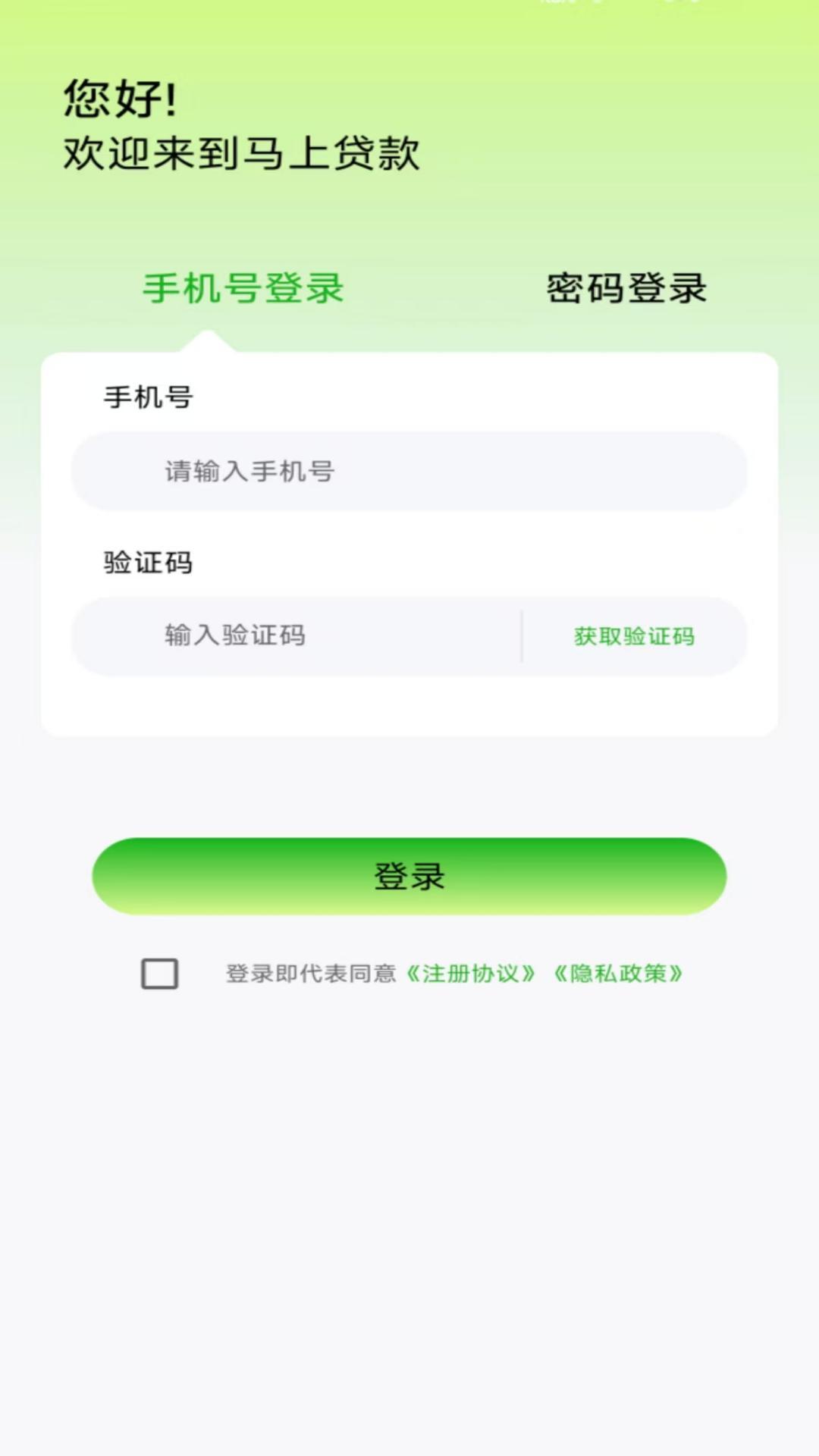Tap the green 登录 button
This screenshot has width=819, height=1456.
pos(409,876)
